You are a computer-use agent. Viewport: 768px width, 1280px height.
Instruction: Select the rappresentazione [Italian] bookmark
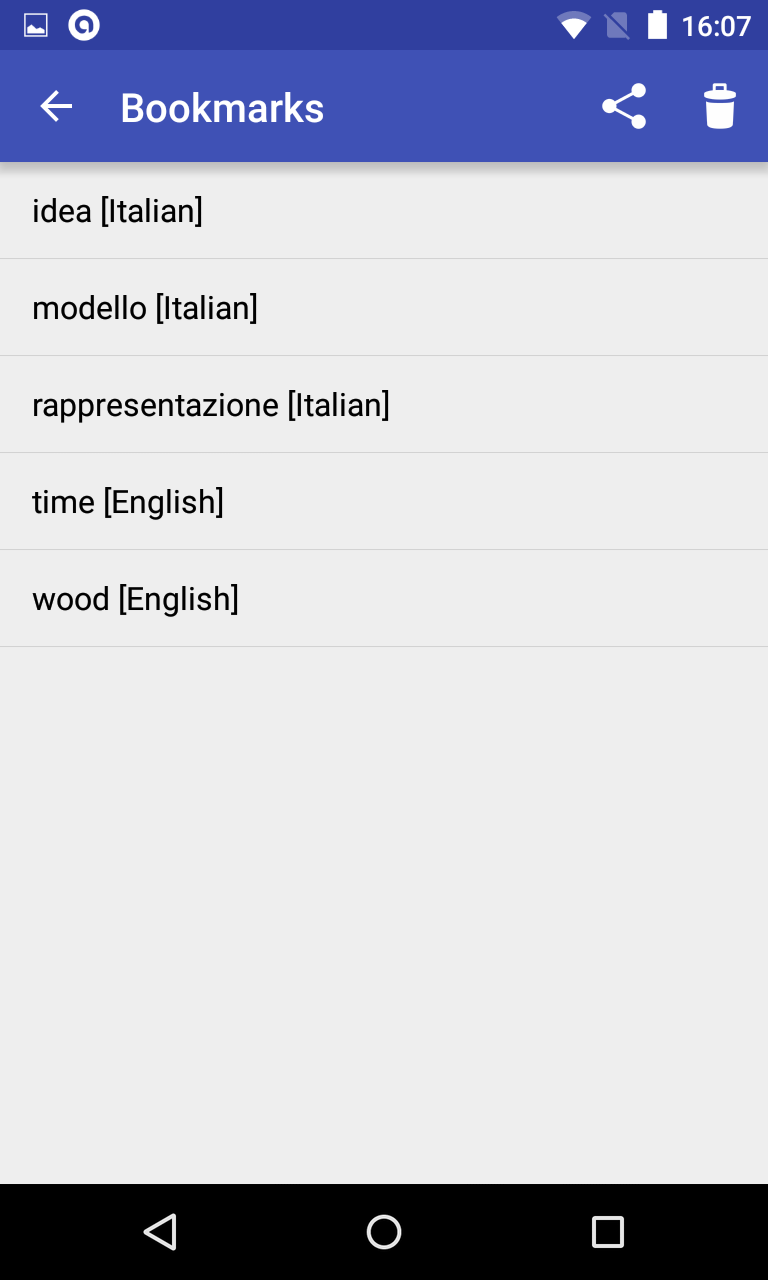[384, 405]
